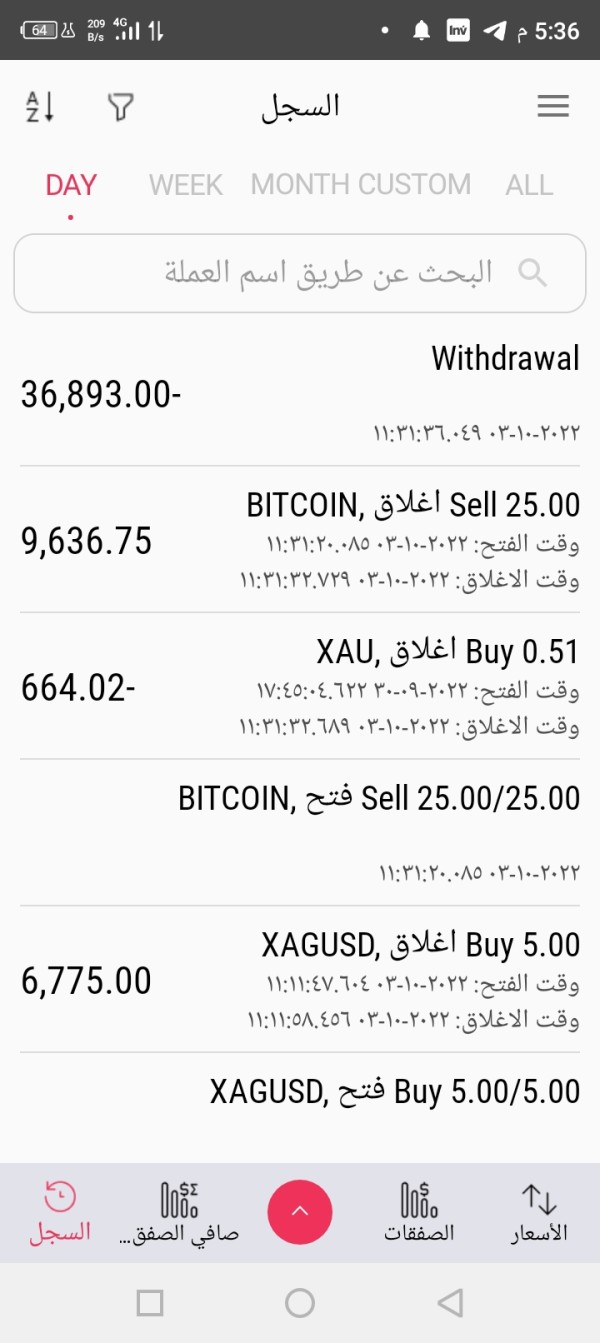This screenshot has width=600, height=1343.
Task: Tap the red center arrow button
Action: tap(299, 1212)
